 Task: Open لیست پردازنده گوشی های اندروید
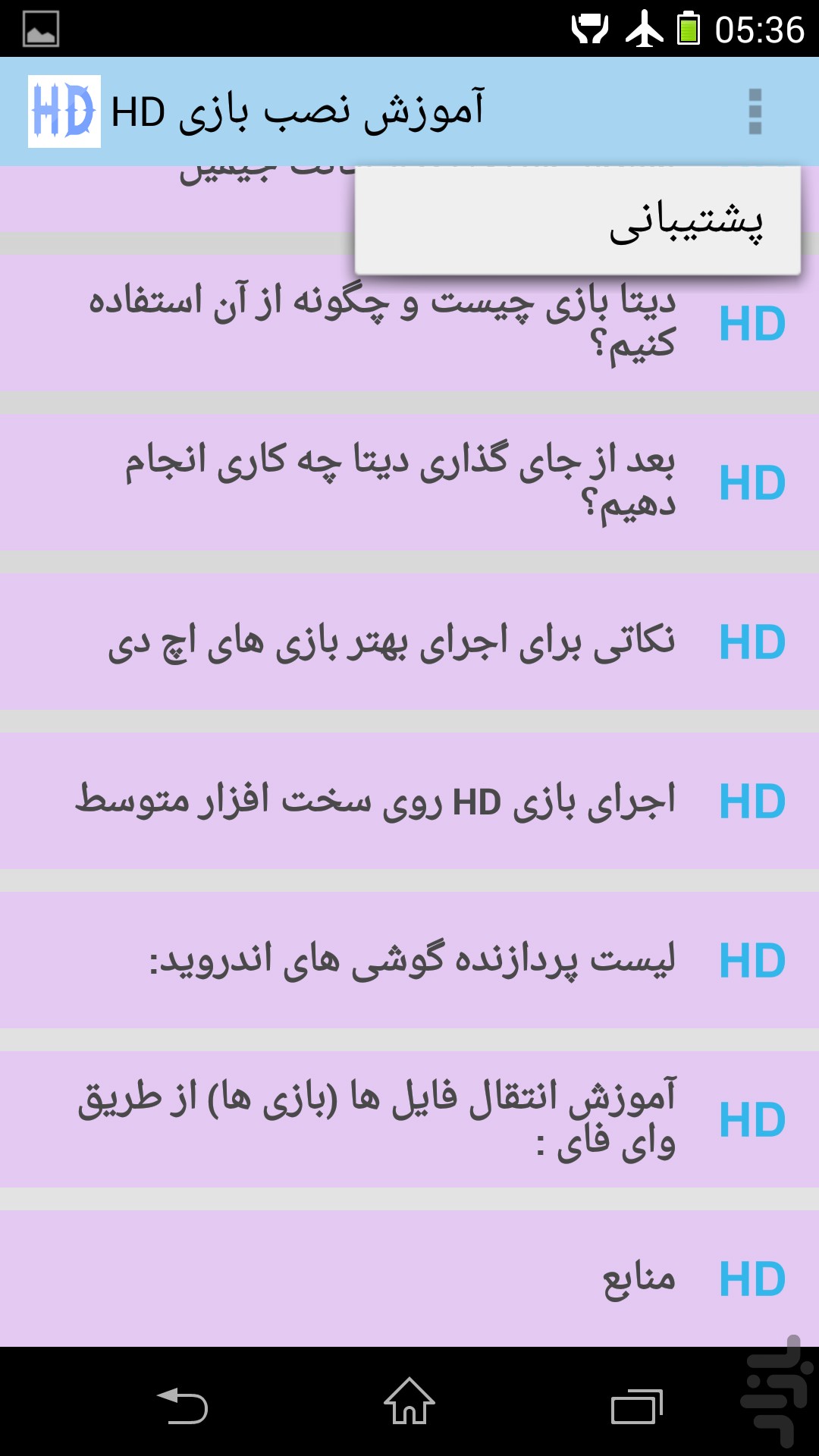click(409, 960)
